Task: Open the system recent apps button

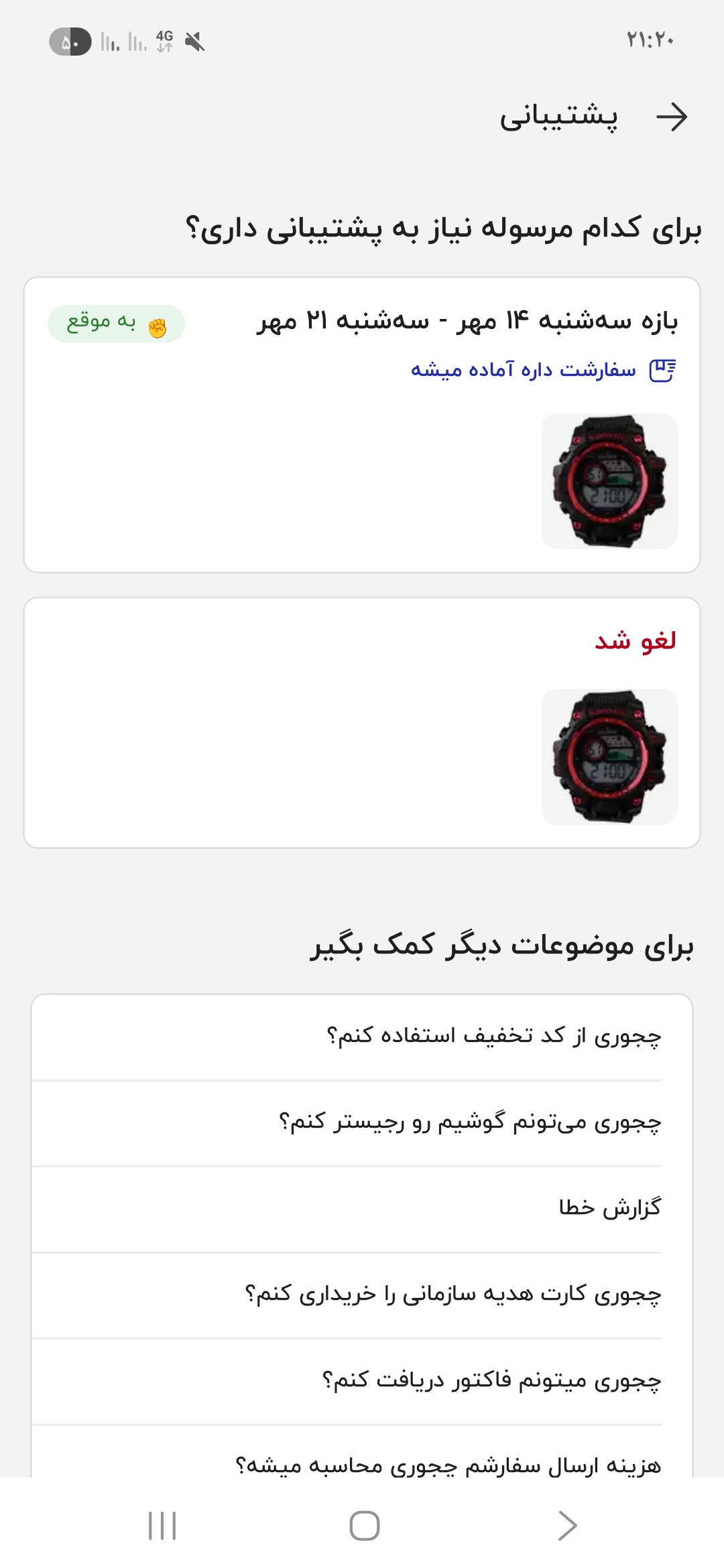Action: (x=162, y=1526)
